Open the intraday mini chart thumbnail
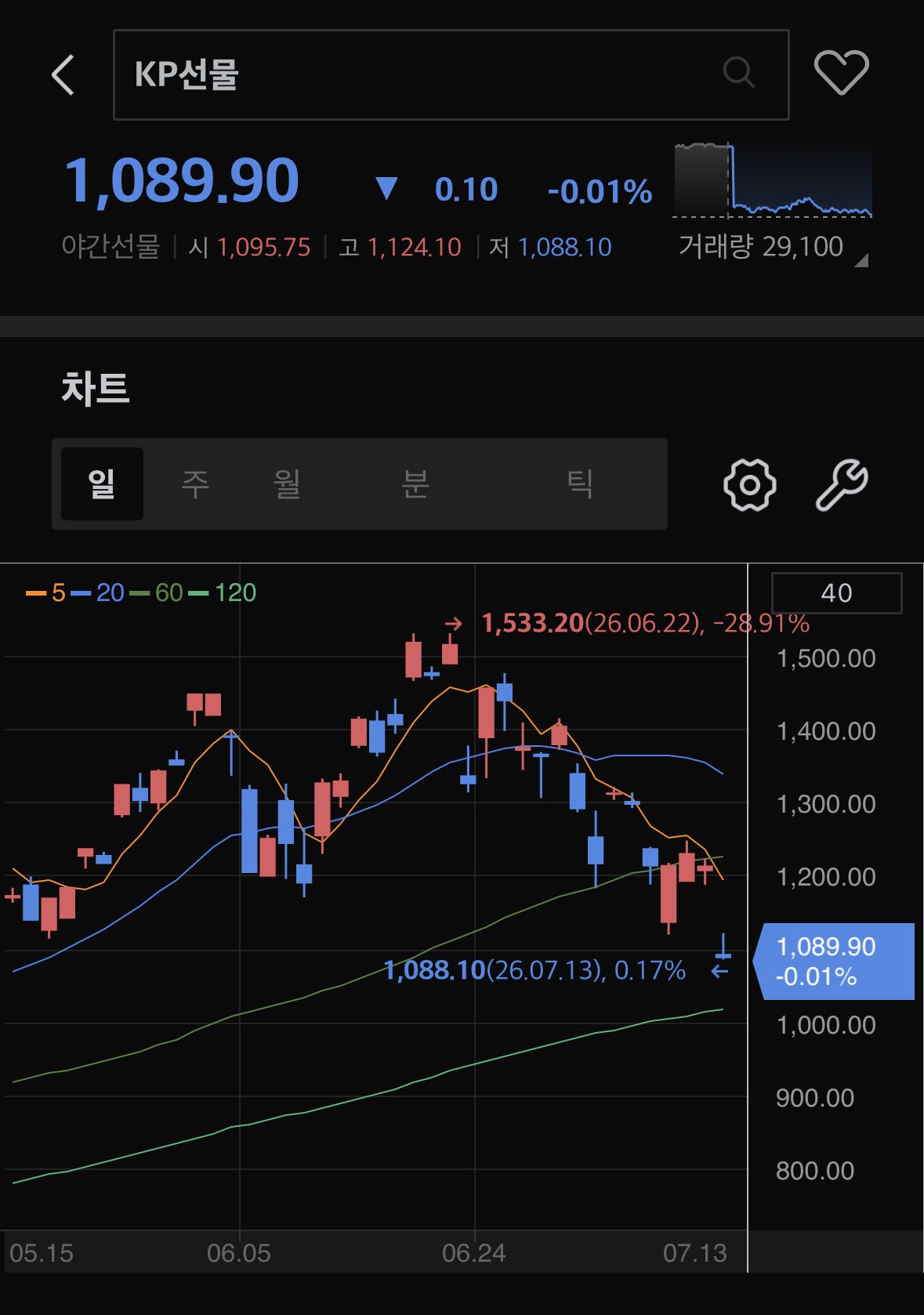This screenshot has width=924, height=1315. 773,180
